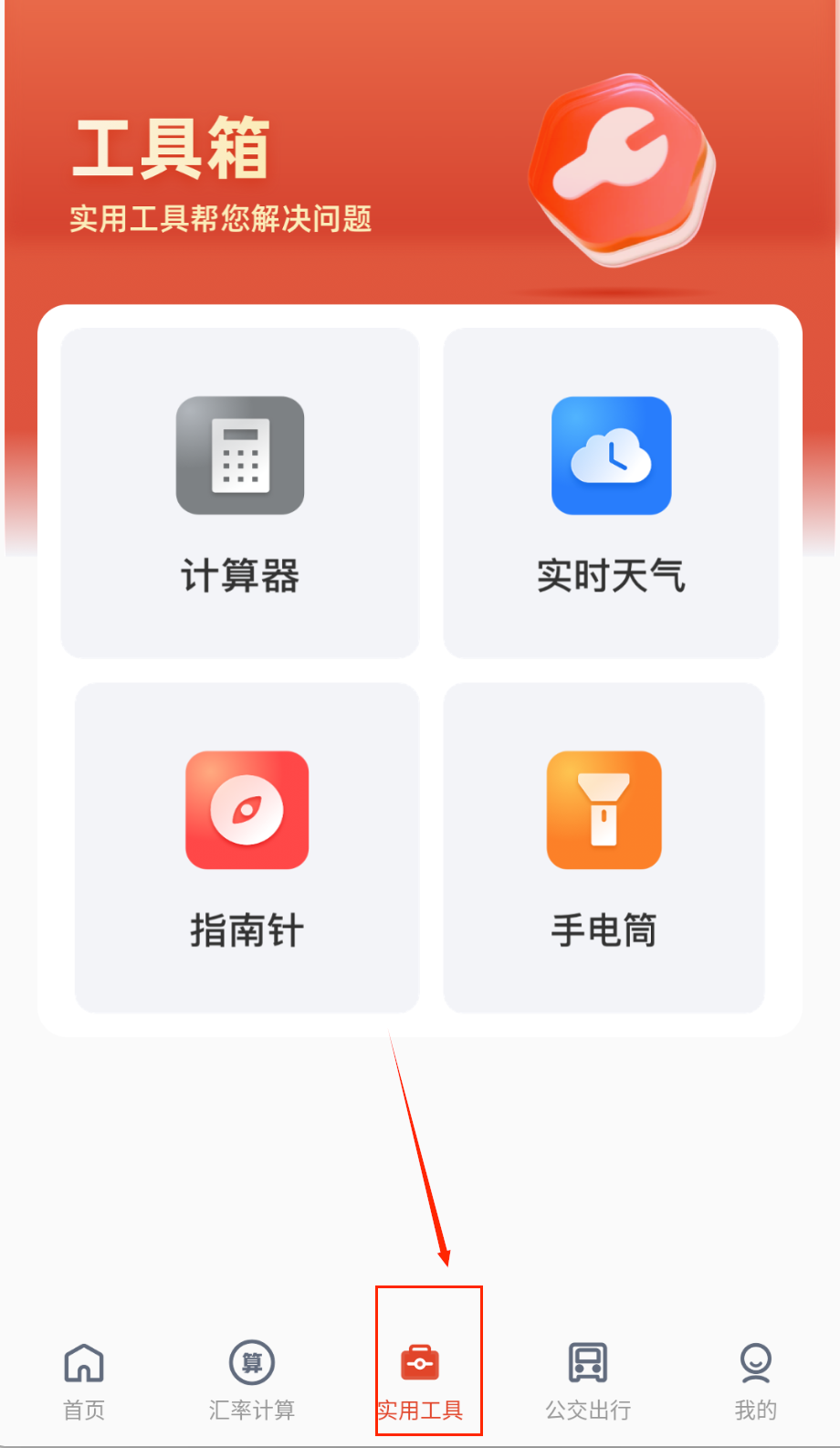This screenshot has height=1448, width=840.
Task: Open the 计算器 calculator tool
Action: point(240,493)
